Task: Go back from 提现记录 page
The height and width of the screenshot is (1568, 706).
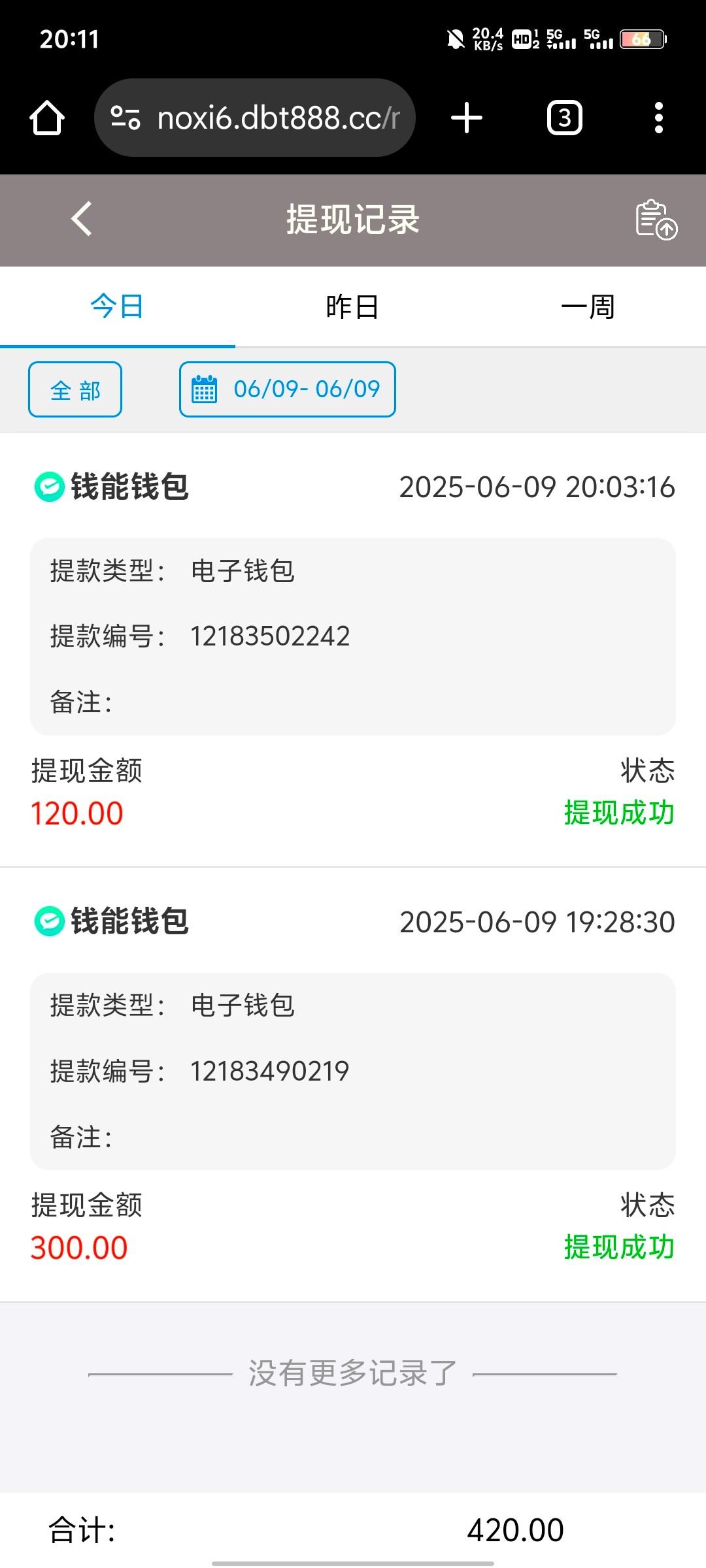Action: tap(82, 219)
